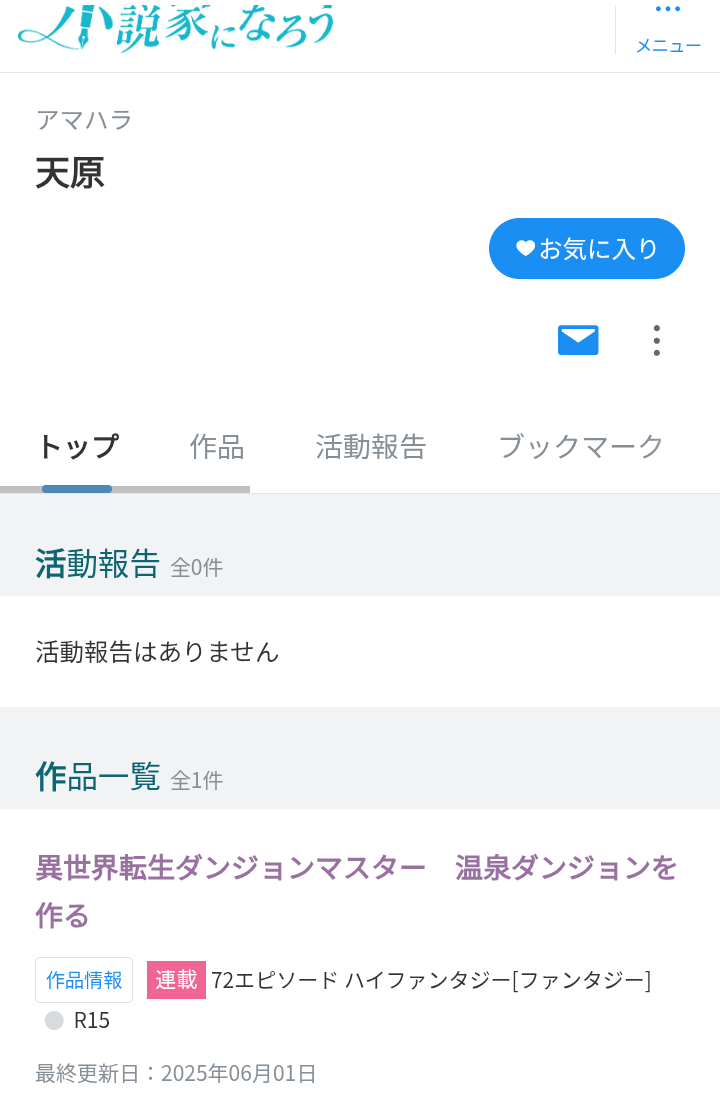Image resolution: width=720 pixels, height=1096 pixels.
Task: Send a message via the envelope icon
Action: (x=578, y=340)
